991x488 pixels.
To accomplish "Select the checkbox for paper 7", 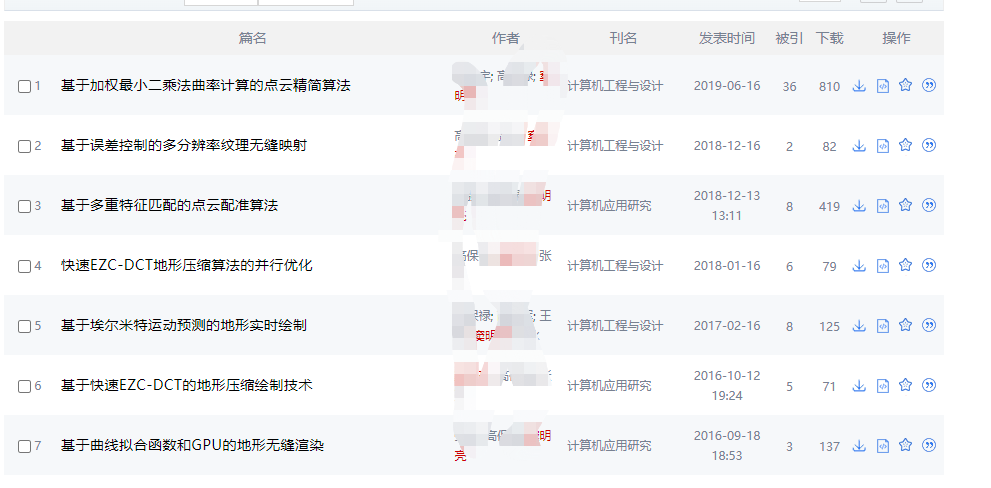I will tap(25, 446).
